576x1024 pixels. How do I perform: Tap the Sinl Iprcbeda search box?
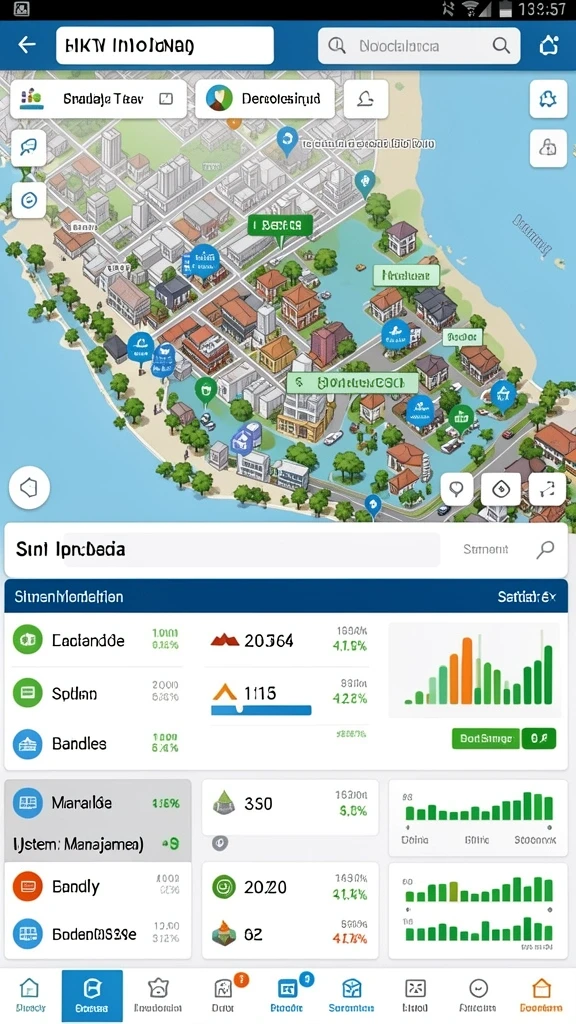[222, 549]
